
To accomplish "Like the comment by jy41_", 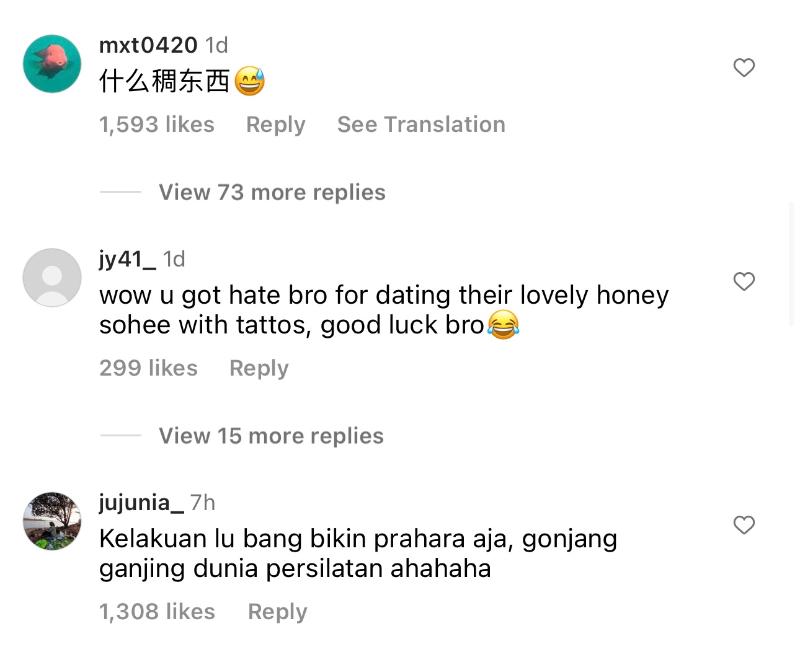I will 744,282.
